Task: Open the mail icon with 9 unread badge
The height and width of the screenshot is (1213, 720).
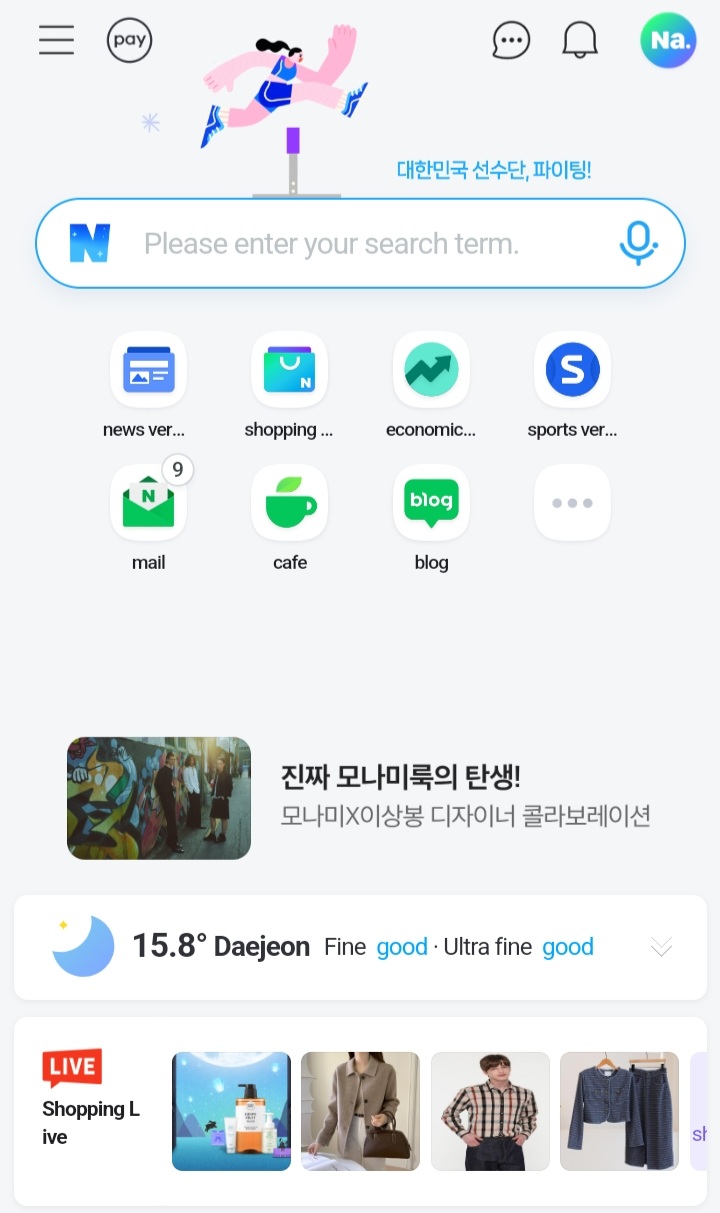Action: (x=148, y=502)
